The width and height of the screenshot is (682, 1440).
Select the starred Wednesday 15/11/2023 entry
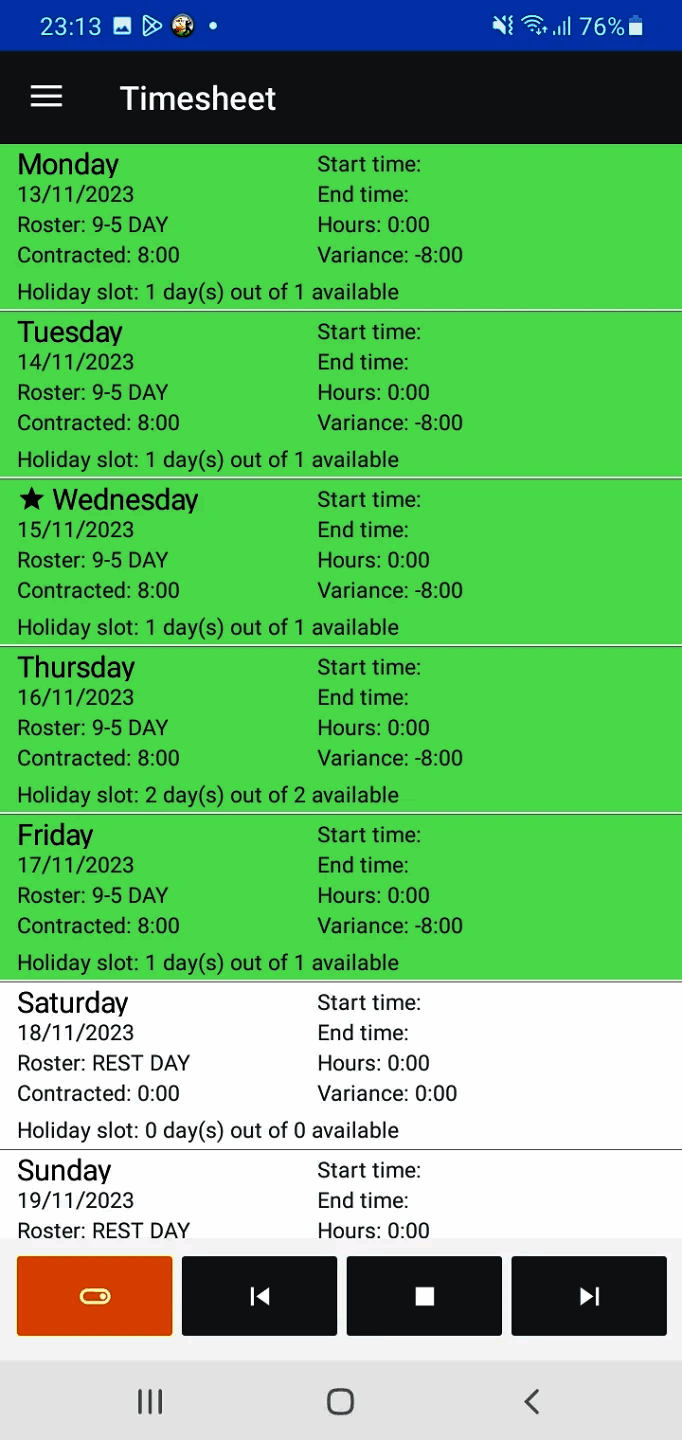point(340,562)
